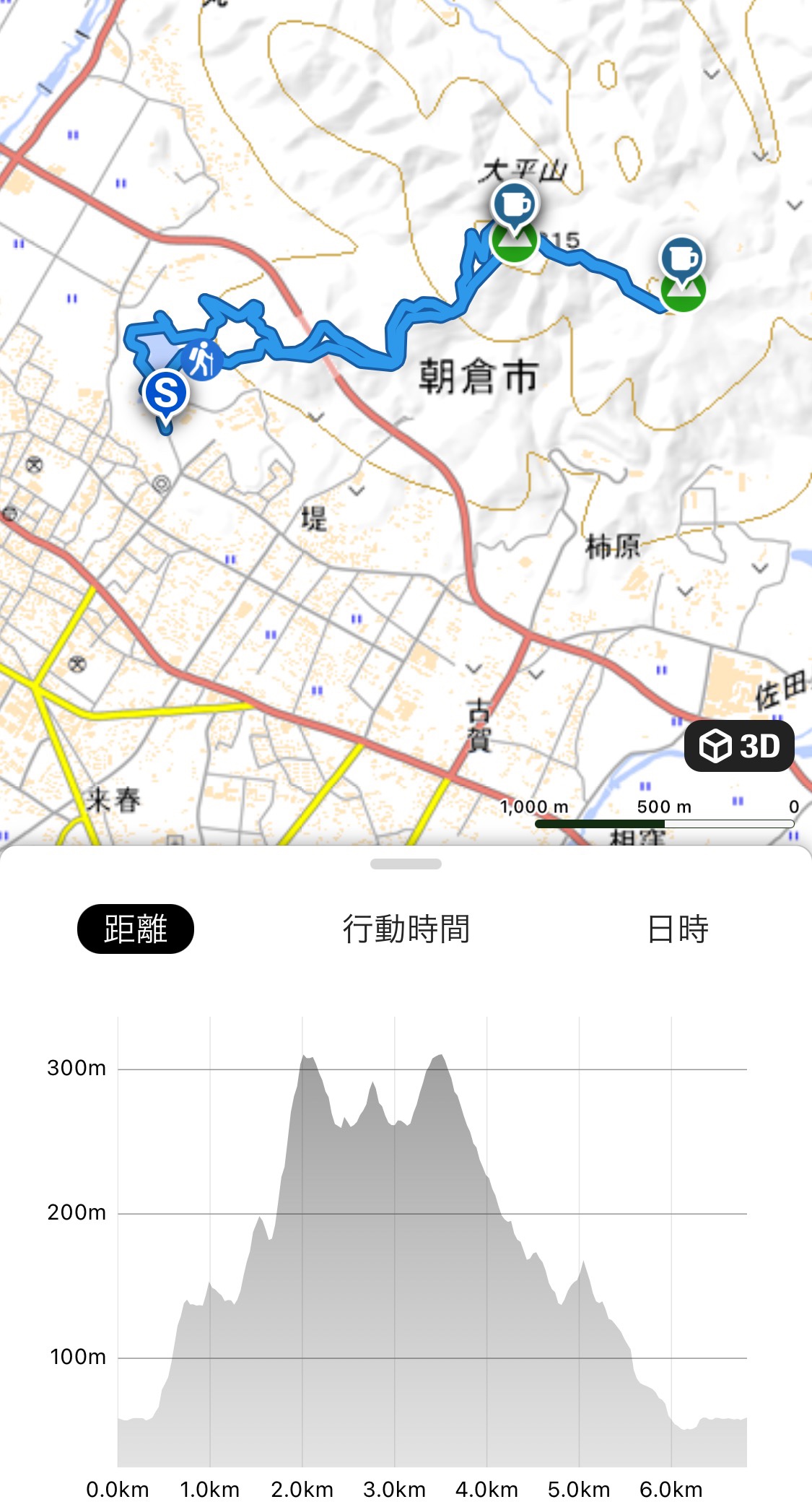Viewport: 812px width, 1507px height.
Task: Tap the bottom sheet drag handle
Action: click(406, 864)
